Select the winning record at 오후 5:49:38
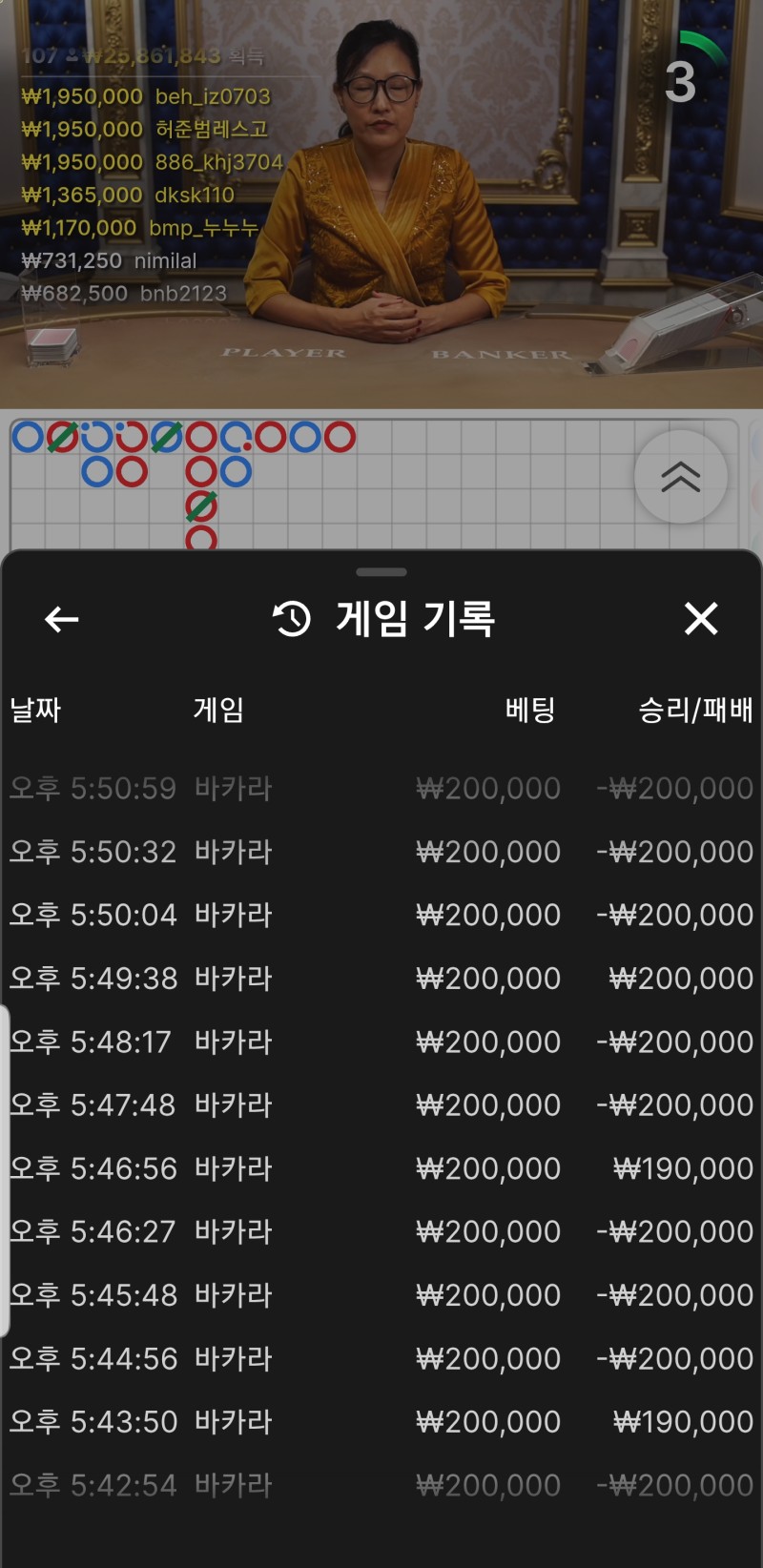The image size is (763, 1568). [x=381, y=978]
